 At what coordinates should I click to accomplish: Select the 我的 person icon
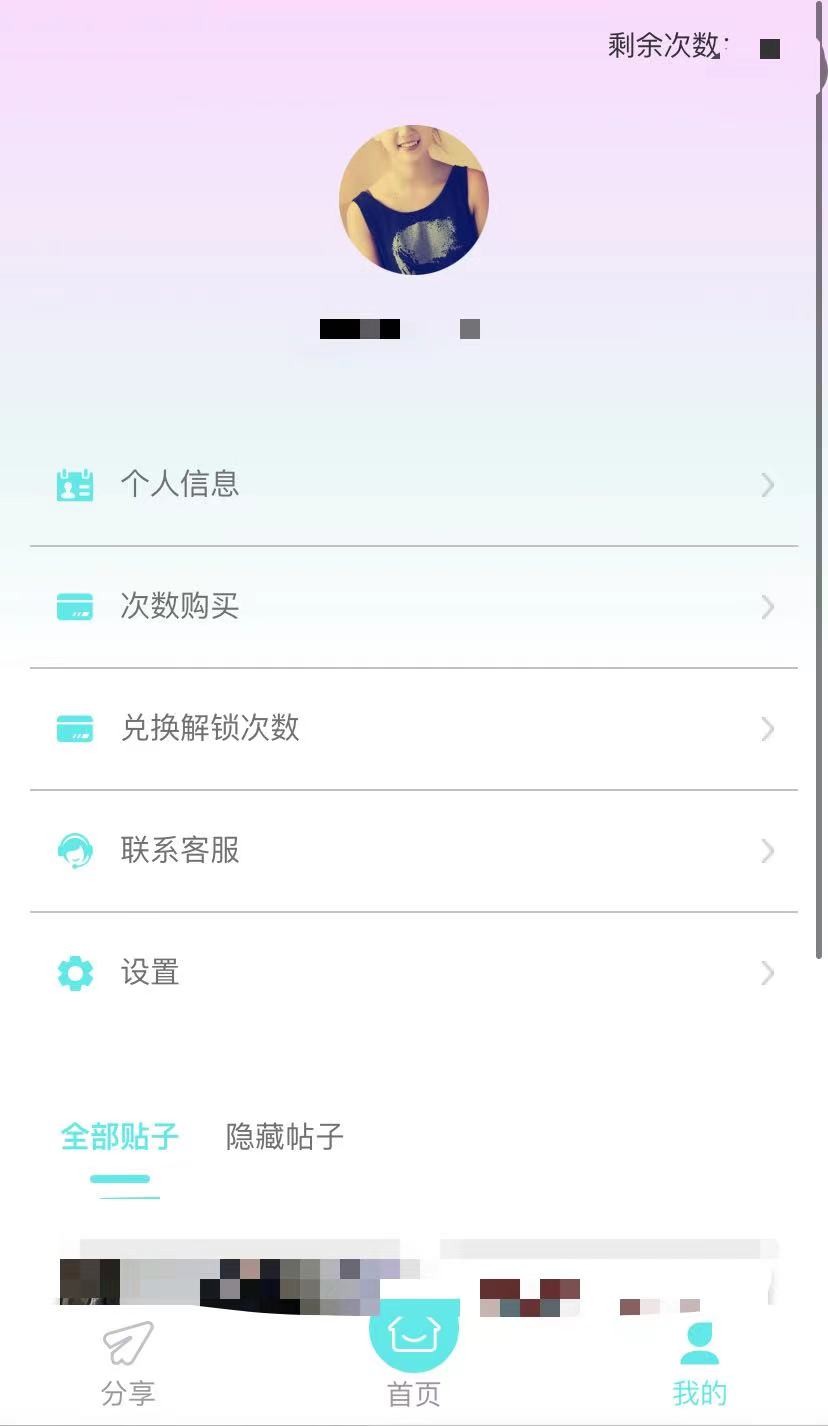[698, 1345]
